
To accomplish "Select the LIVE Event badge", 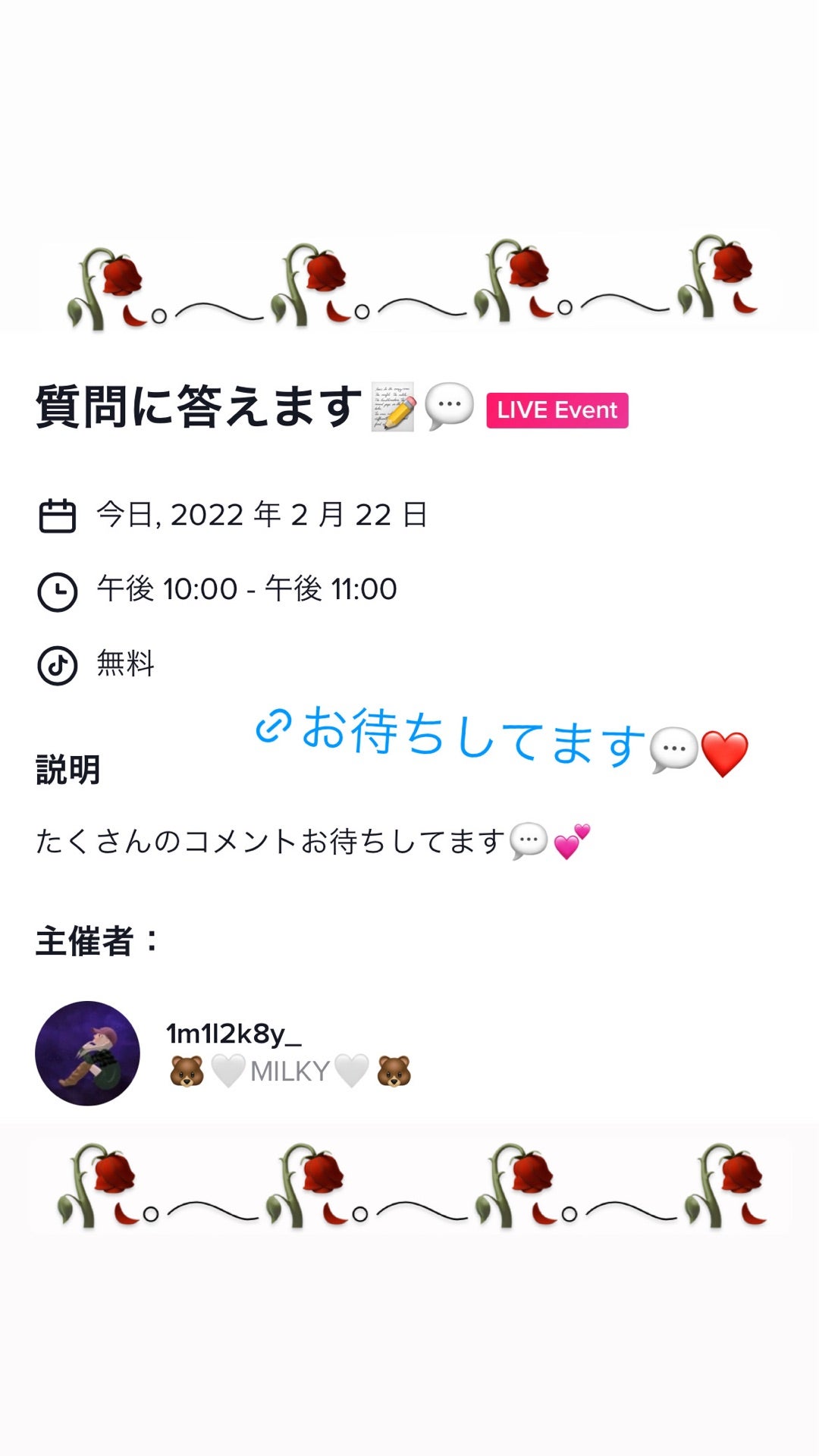I will (x=557, y=410).
